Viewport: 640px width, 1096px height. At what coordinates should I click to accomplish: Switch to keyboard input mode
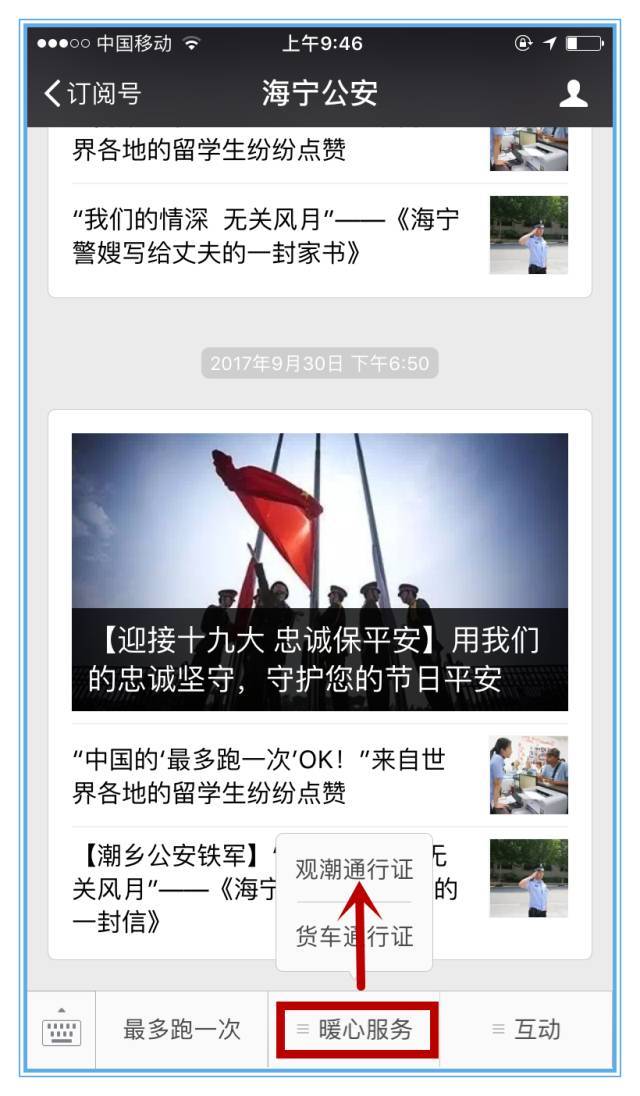tap(62, 1030)
